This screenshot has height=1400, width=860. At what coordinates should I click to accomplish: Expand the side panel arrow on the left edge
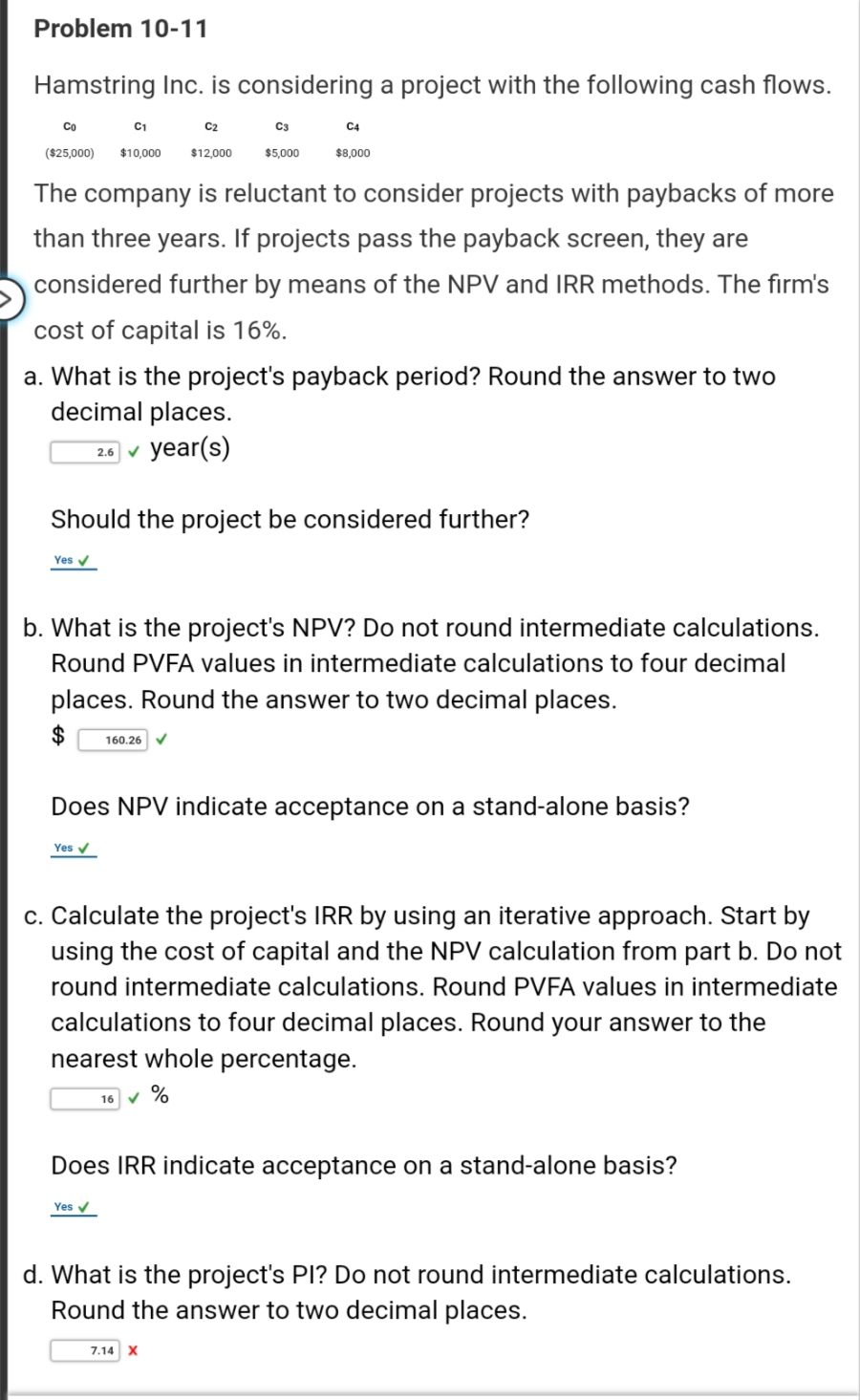[x=9, y=300]
